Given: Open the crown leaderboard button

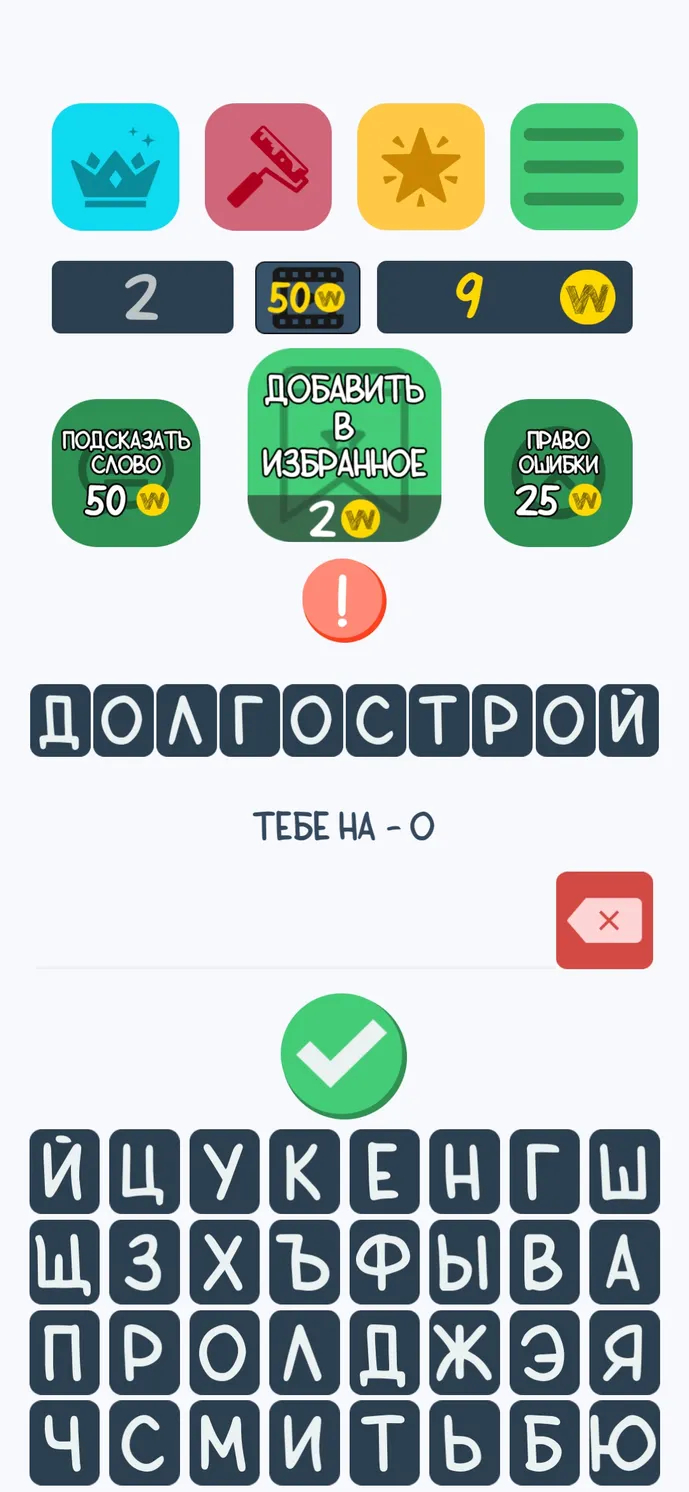Looking at the screenshot, I should pos(115,167).
